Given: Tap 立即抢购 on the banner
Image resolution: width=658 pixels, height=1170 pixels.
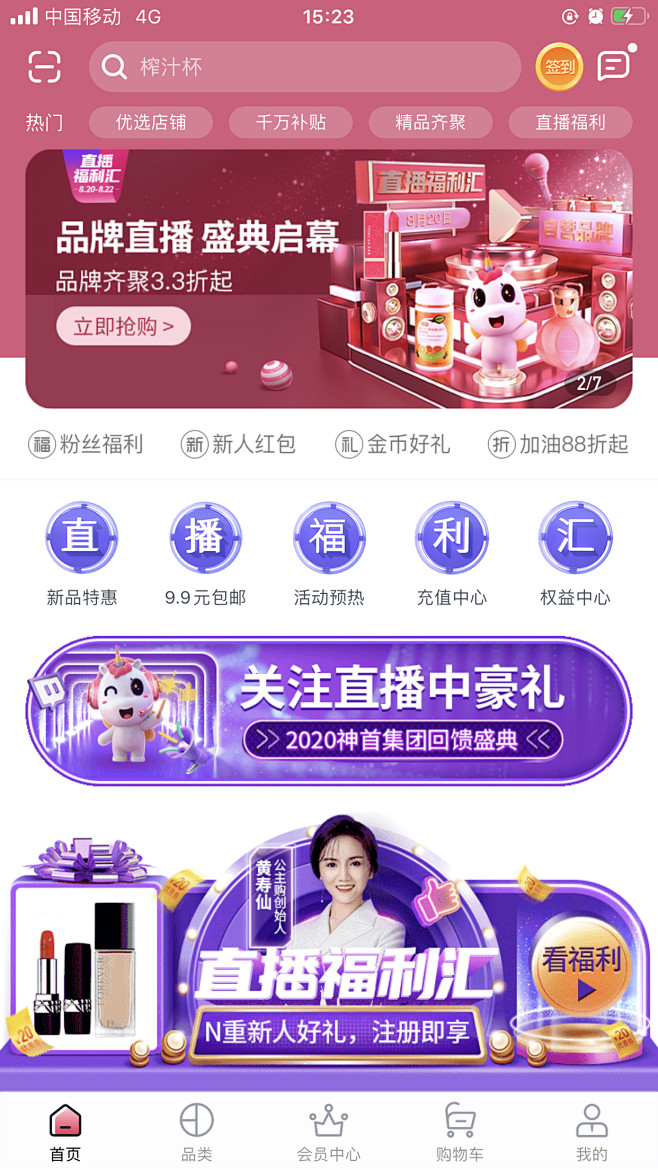Looking at the screenshot, I should coord(123,326).
